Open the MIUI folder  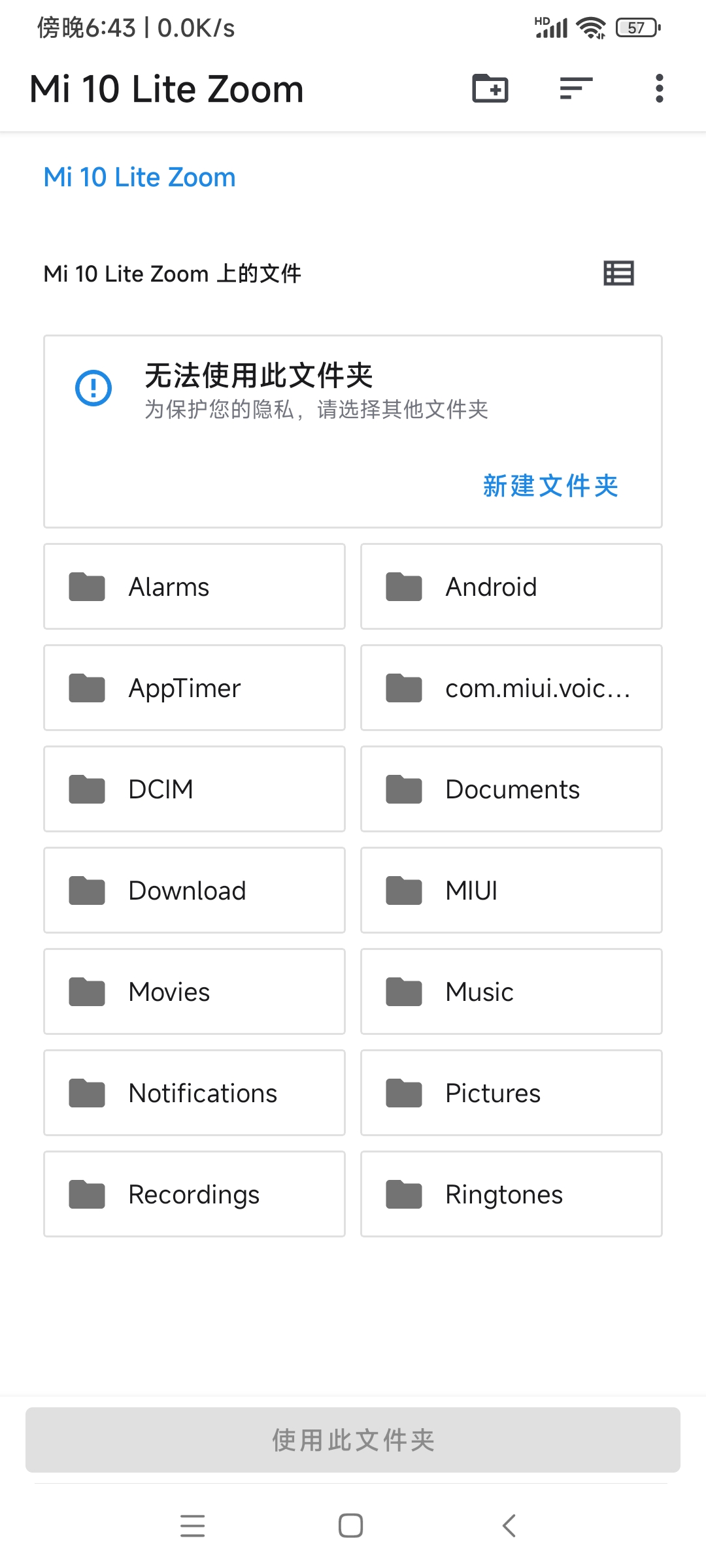[x=511, y=890]
